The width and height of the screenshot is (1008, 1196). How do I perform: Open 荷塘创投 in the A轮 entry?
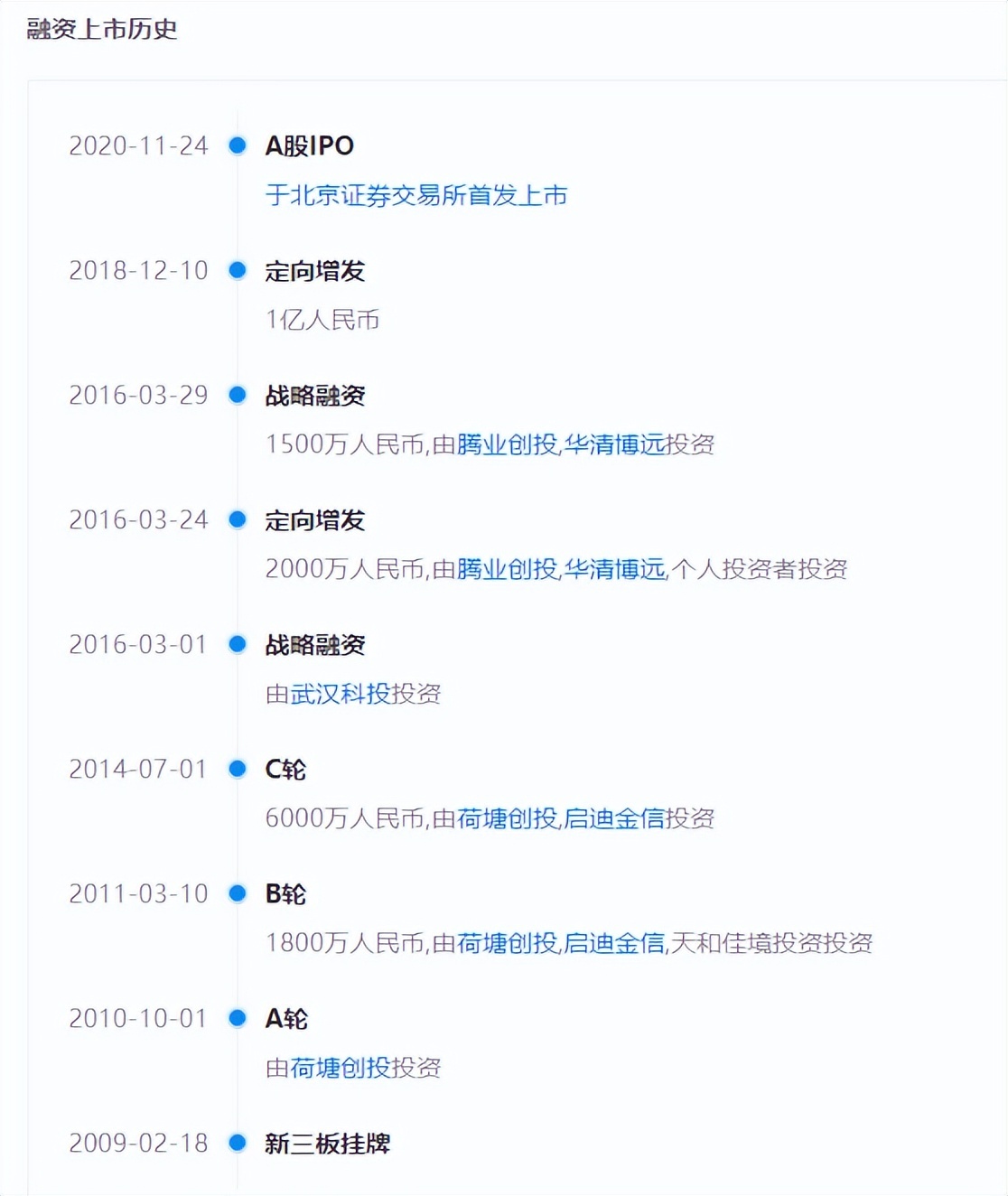(341, 1068)
